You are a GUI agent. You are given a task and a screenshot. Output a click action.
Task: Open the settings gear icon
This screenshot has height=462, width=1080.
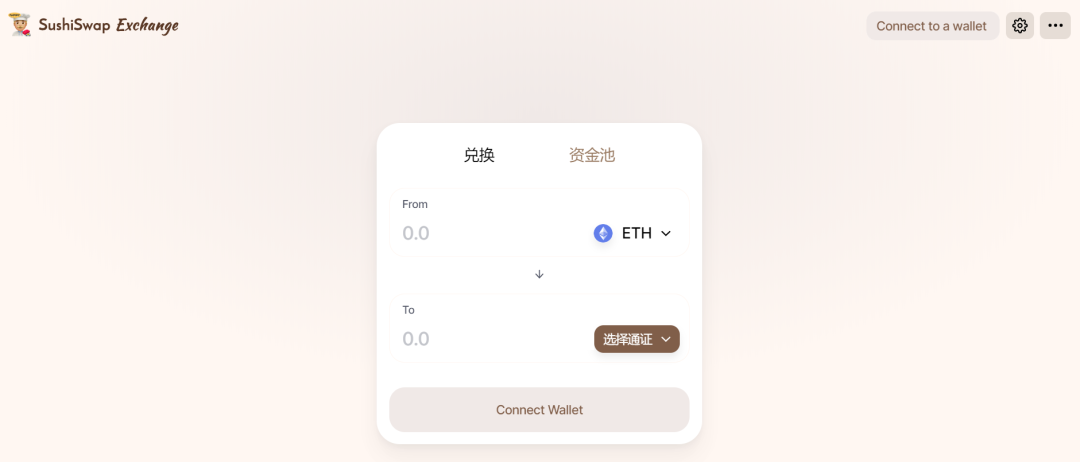coord(1020,26)
